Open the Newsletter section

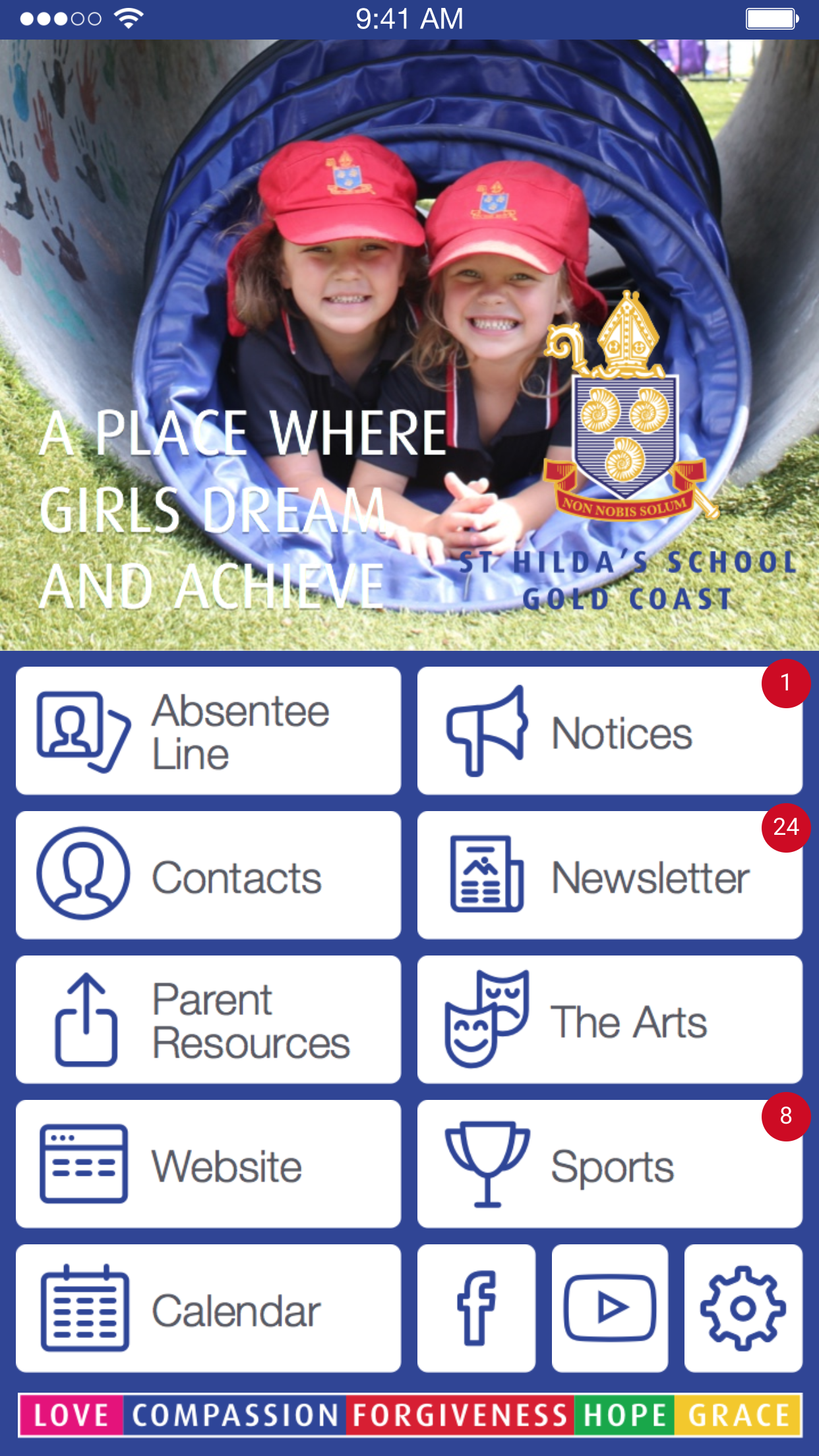click(609, 875)
